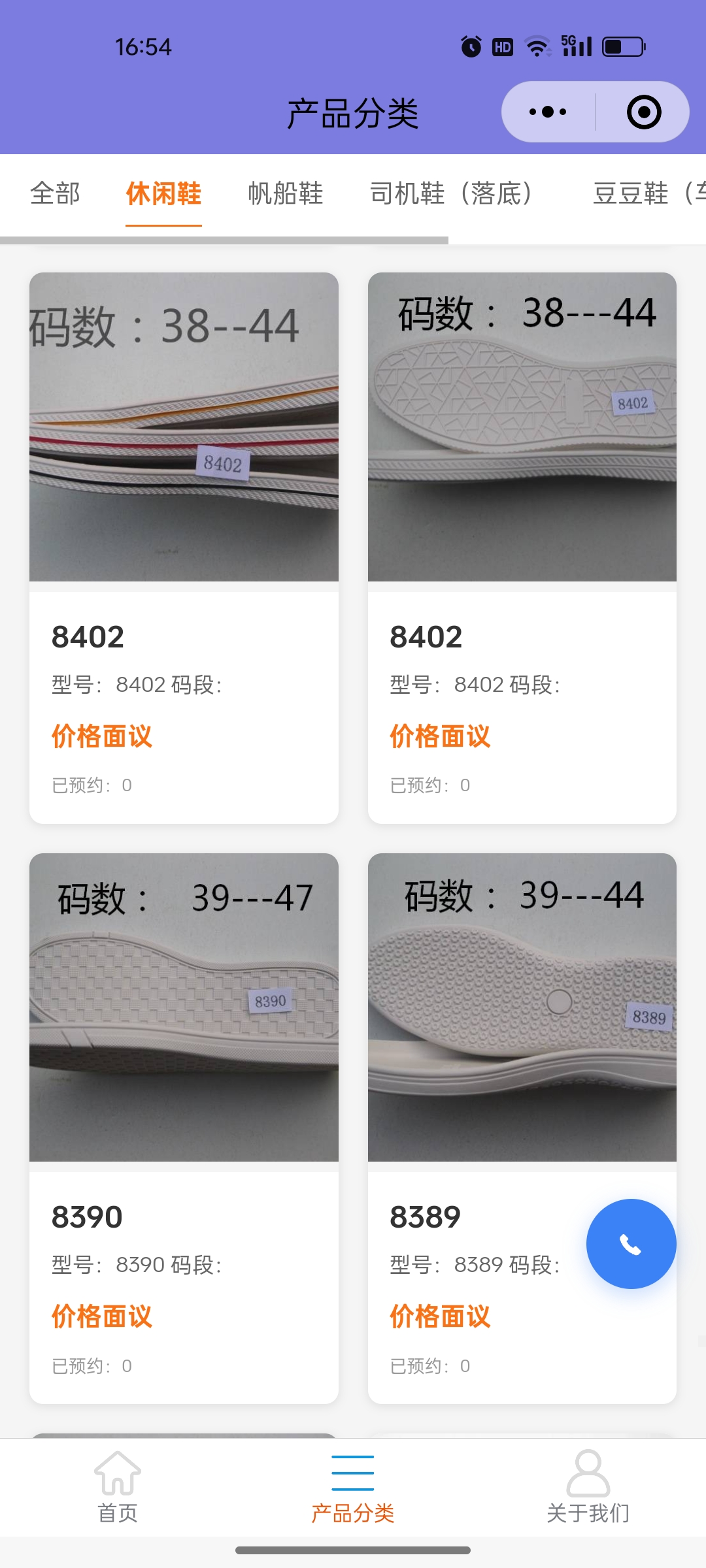Tap the blue phone call button

click(631, 1244)
